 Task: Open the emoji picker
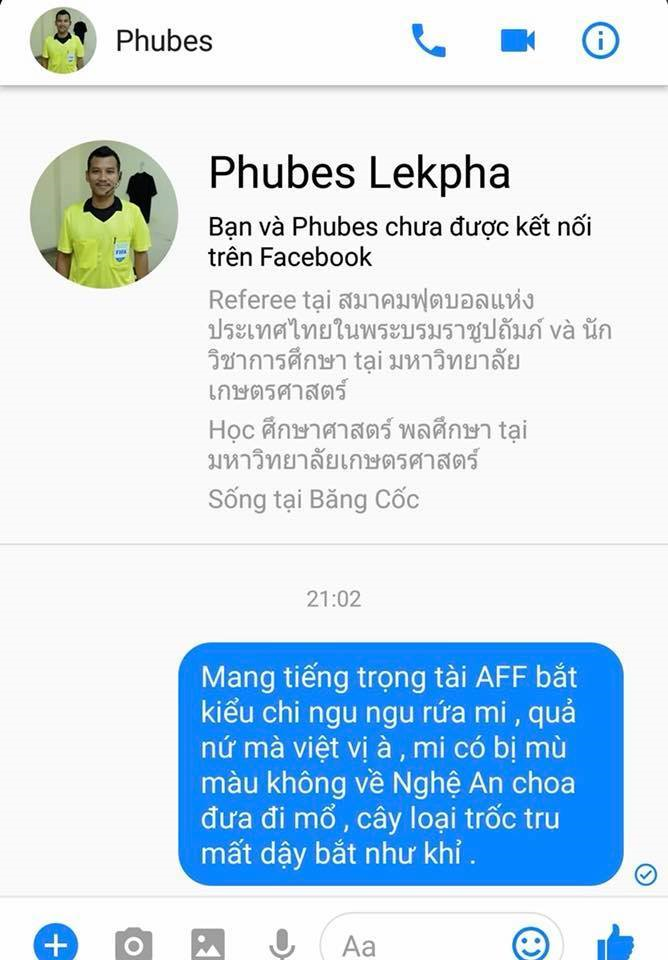[530, 943]
